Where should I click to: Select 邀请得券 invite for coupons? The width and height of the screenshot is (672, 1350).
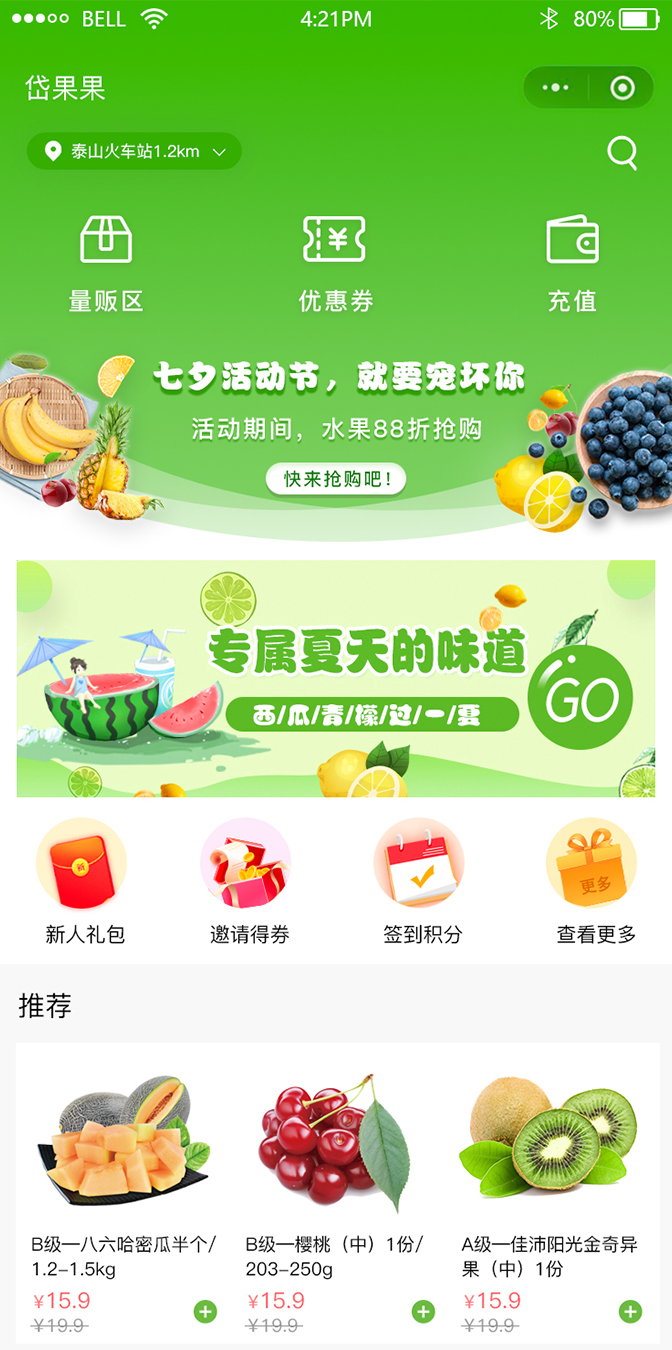click(x=247, y=880)
